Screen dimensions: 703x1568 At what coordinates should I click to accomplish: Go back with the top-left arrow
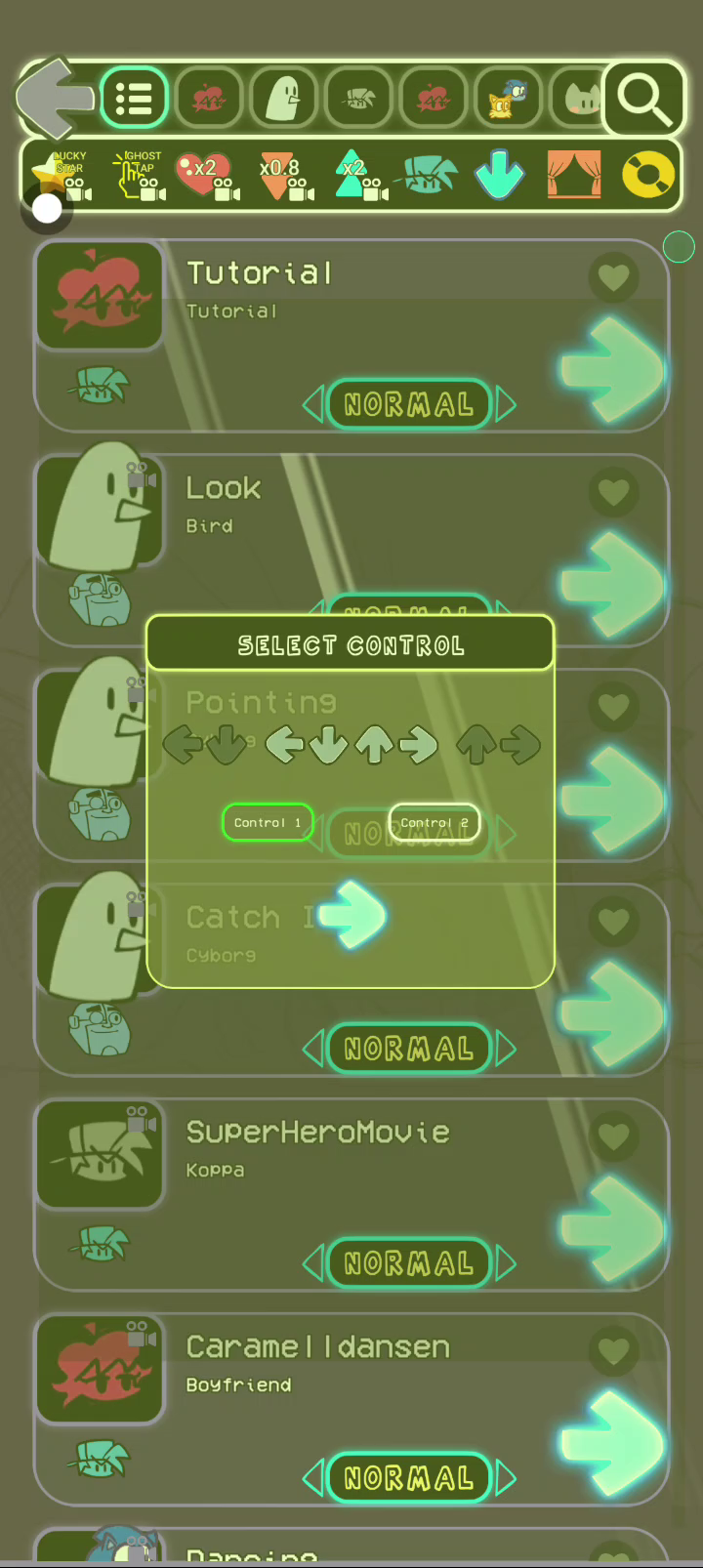pos(54,98)
